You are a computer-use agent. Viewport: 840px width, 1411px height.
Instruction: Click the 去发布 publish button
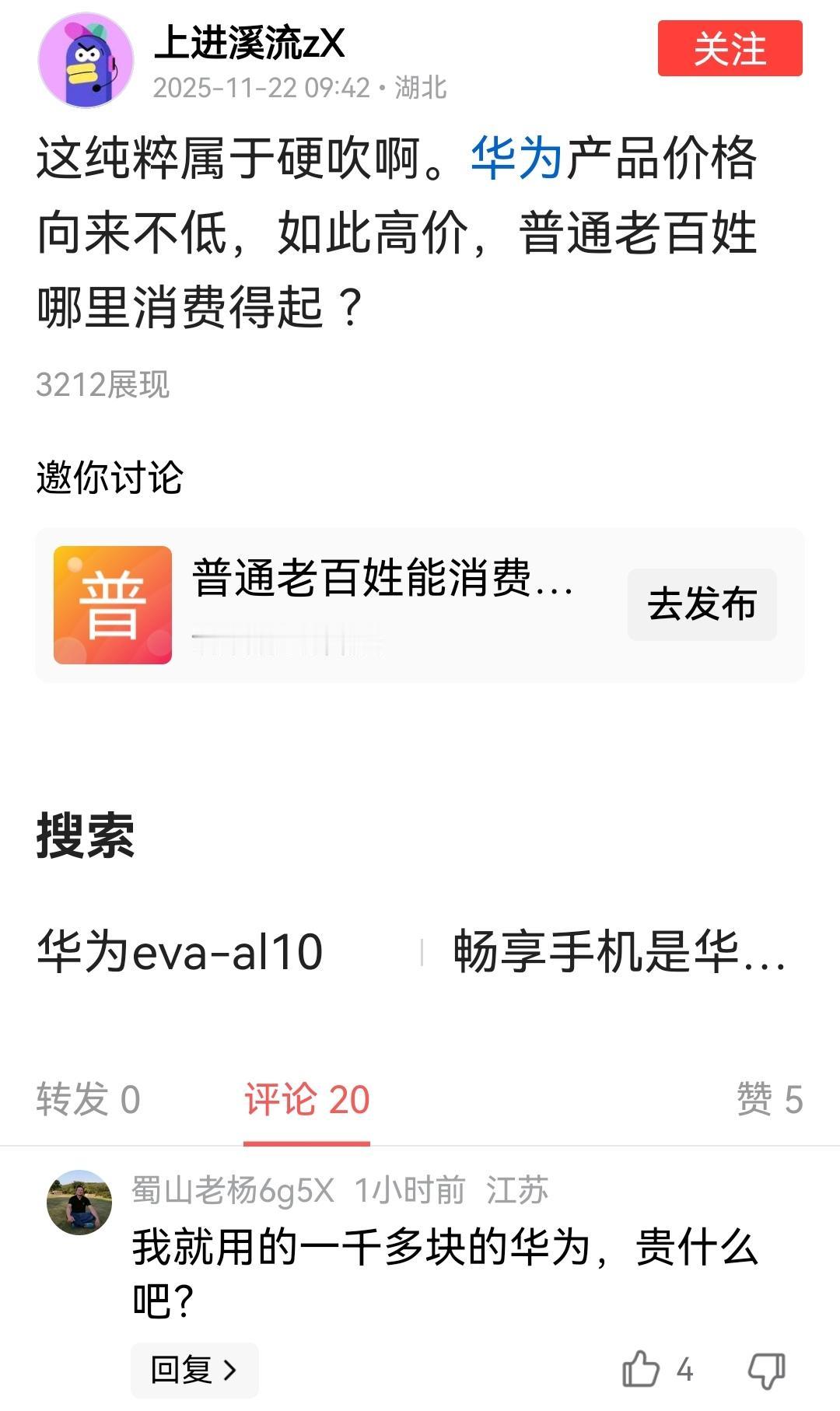click(x=701, y=604)
